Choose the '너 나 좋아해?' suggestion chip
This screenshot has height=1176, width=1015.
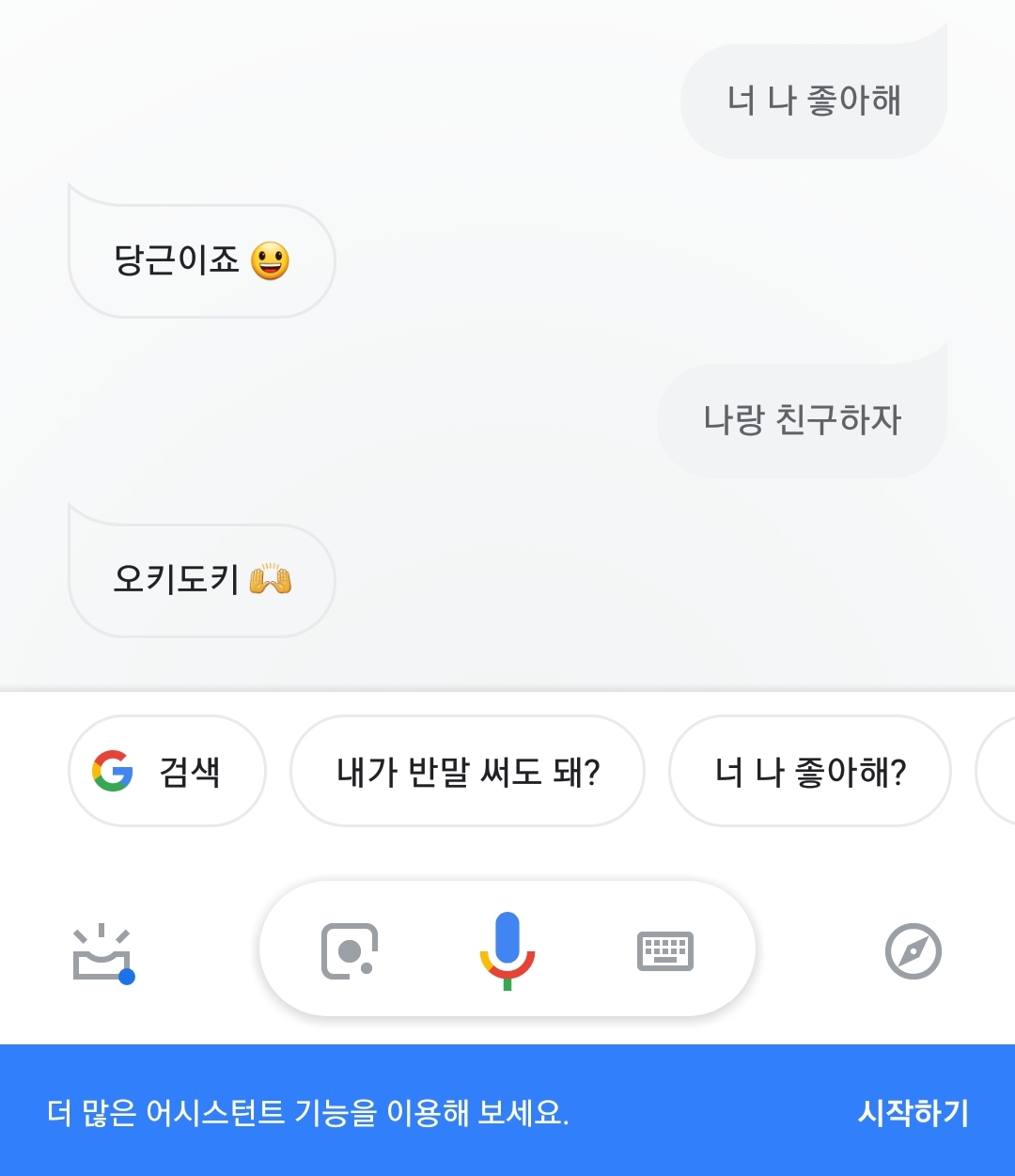coord(809,772)
